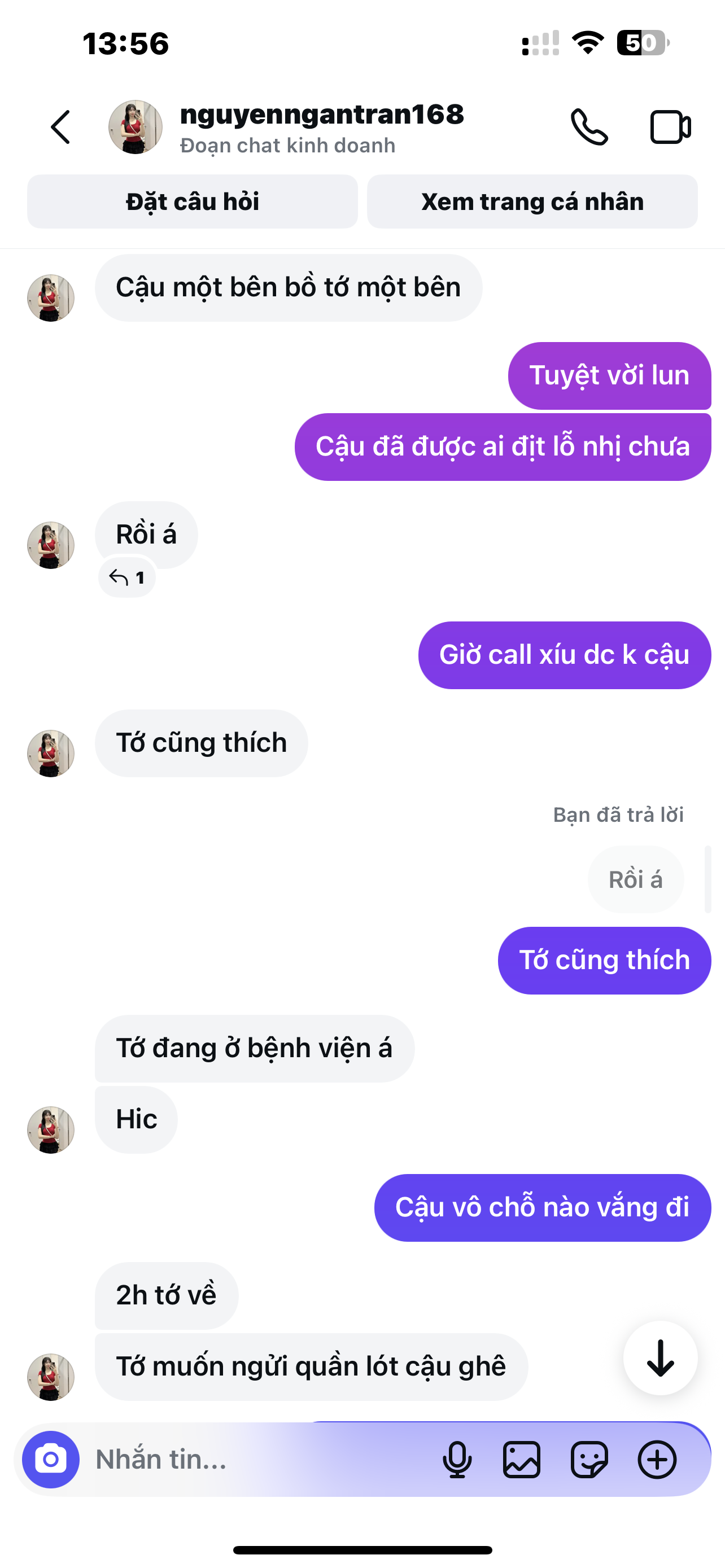Go back to the chat list
This screenshot has width=725, height=1568.
tap(60, 127)
